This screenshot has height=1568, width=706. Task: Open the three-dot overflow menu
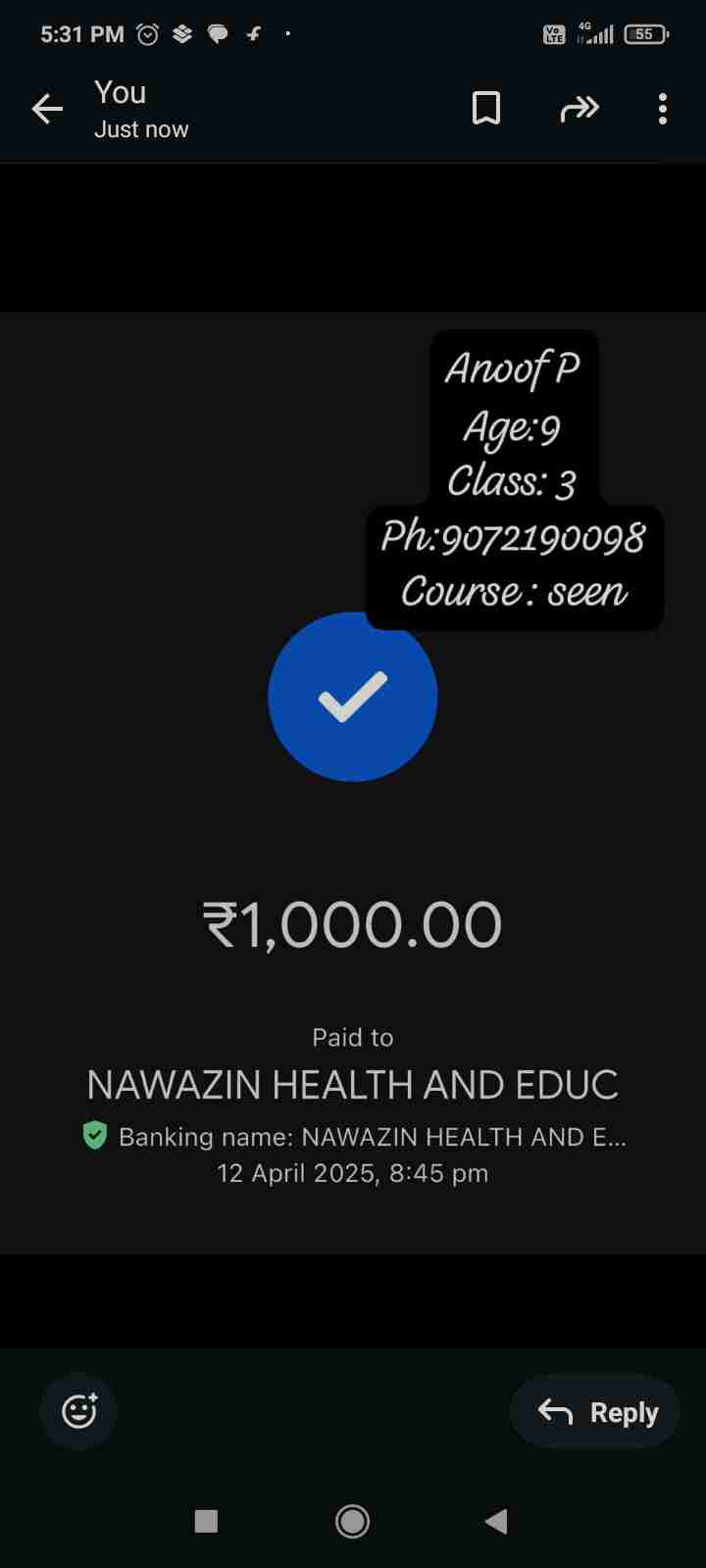tap(663, 109)
